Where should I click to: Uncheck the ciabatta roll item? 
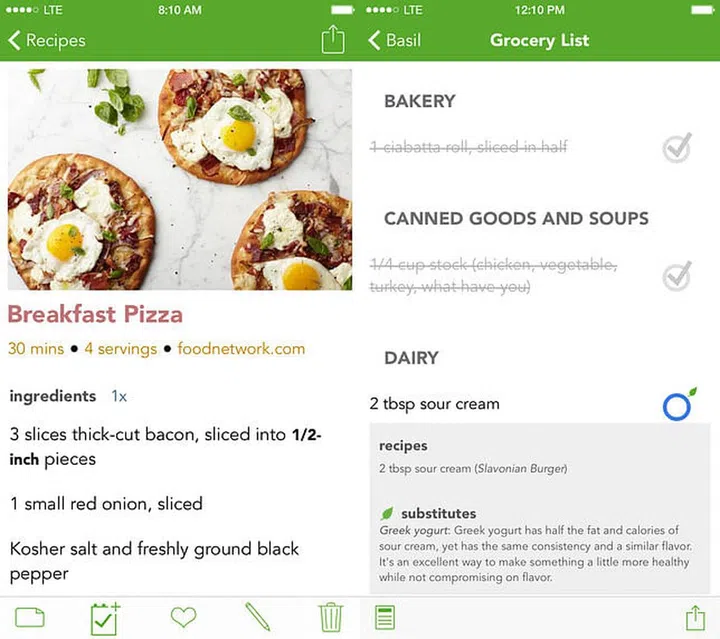tap(677, 148)
